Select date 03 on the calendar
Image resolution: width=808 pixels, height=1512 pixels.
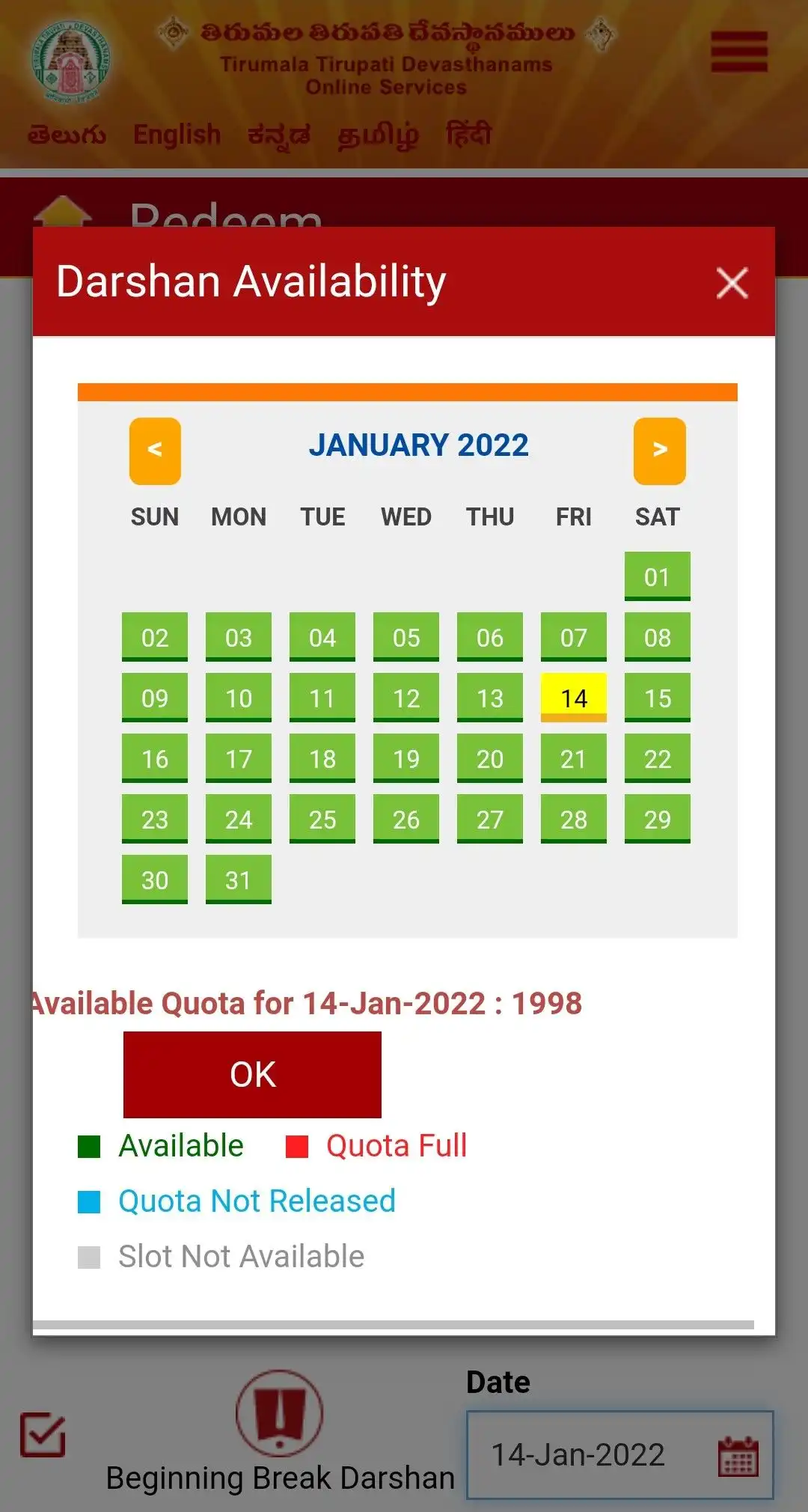(x=238, y=637)
